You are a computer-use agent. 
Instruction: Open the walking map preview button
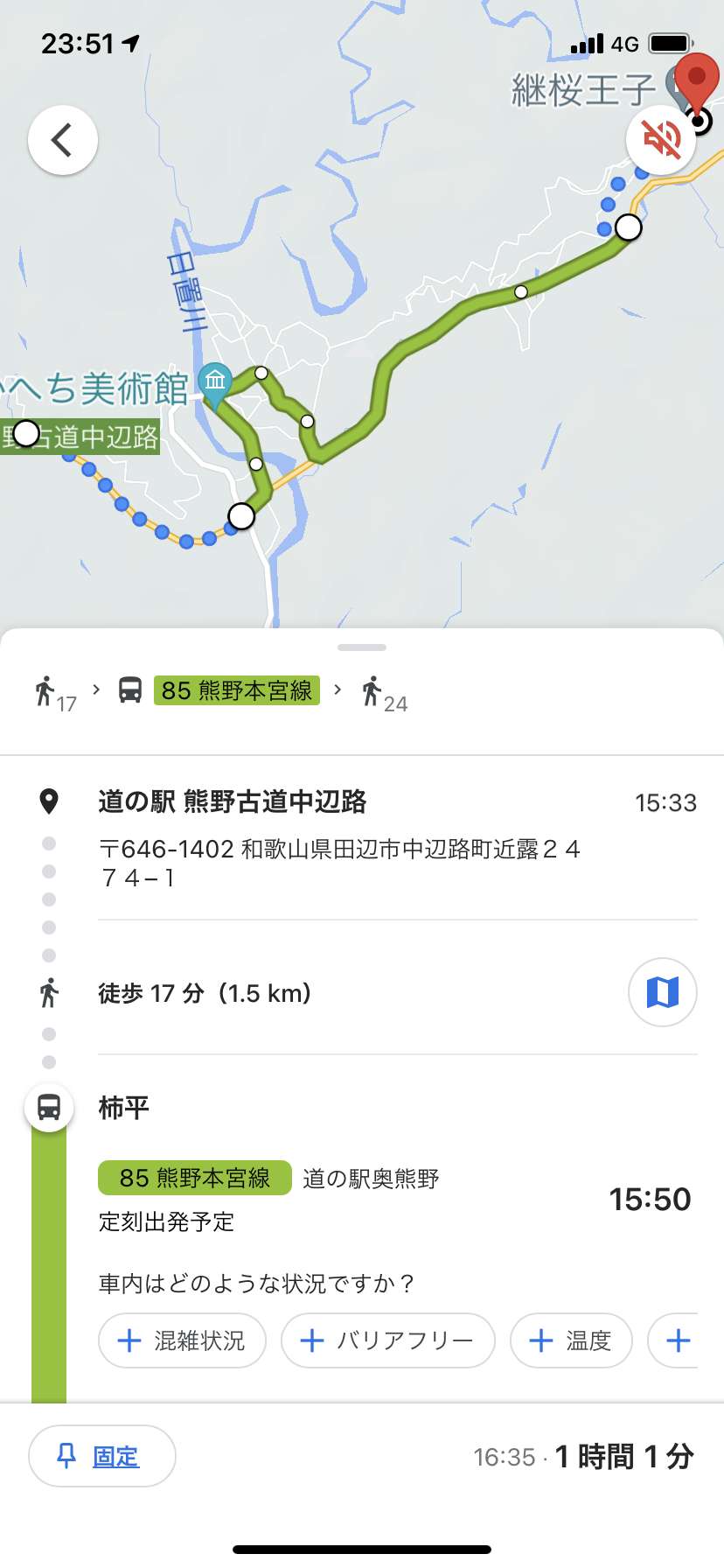pyautogui.click(x=662, y=992)
